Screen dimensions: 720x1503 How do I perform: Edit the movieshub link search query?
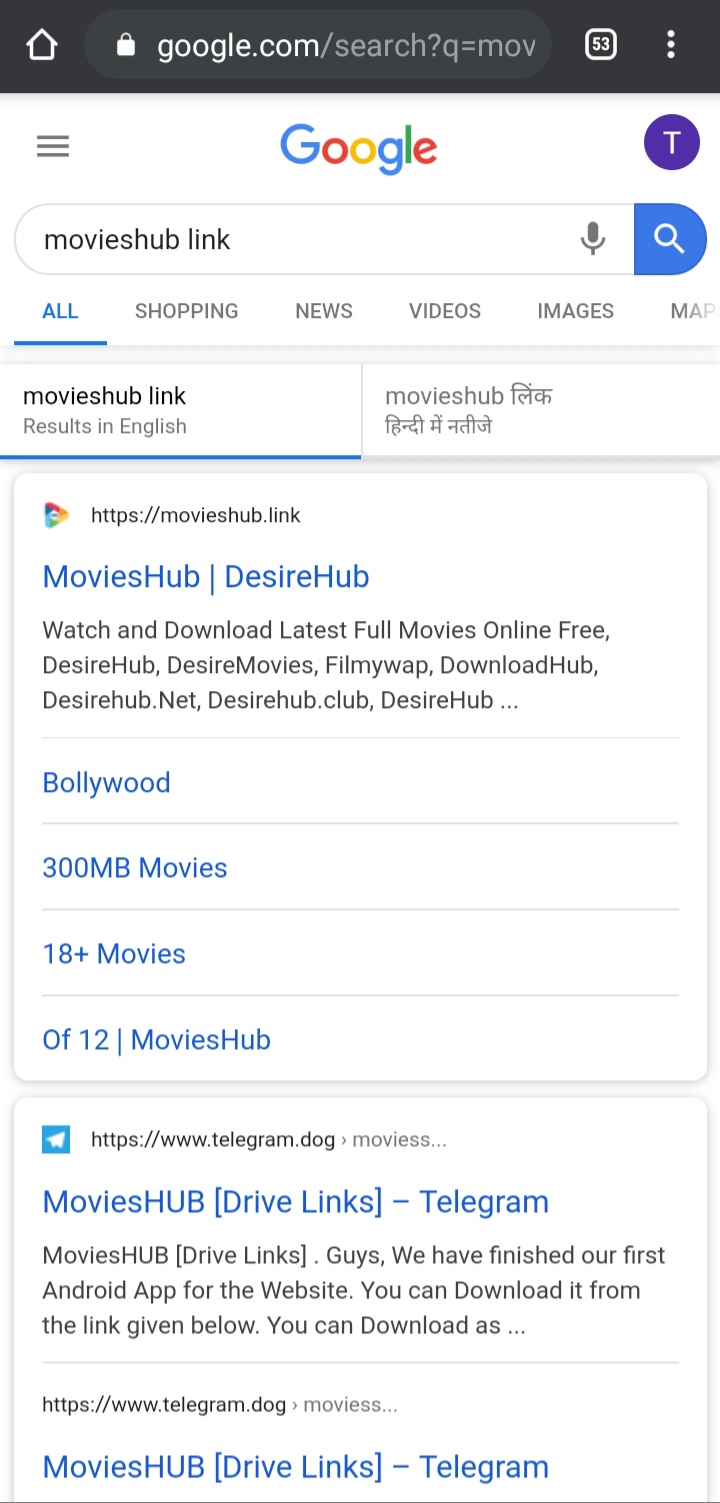coord(300,240)
